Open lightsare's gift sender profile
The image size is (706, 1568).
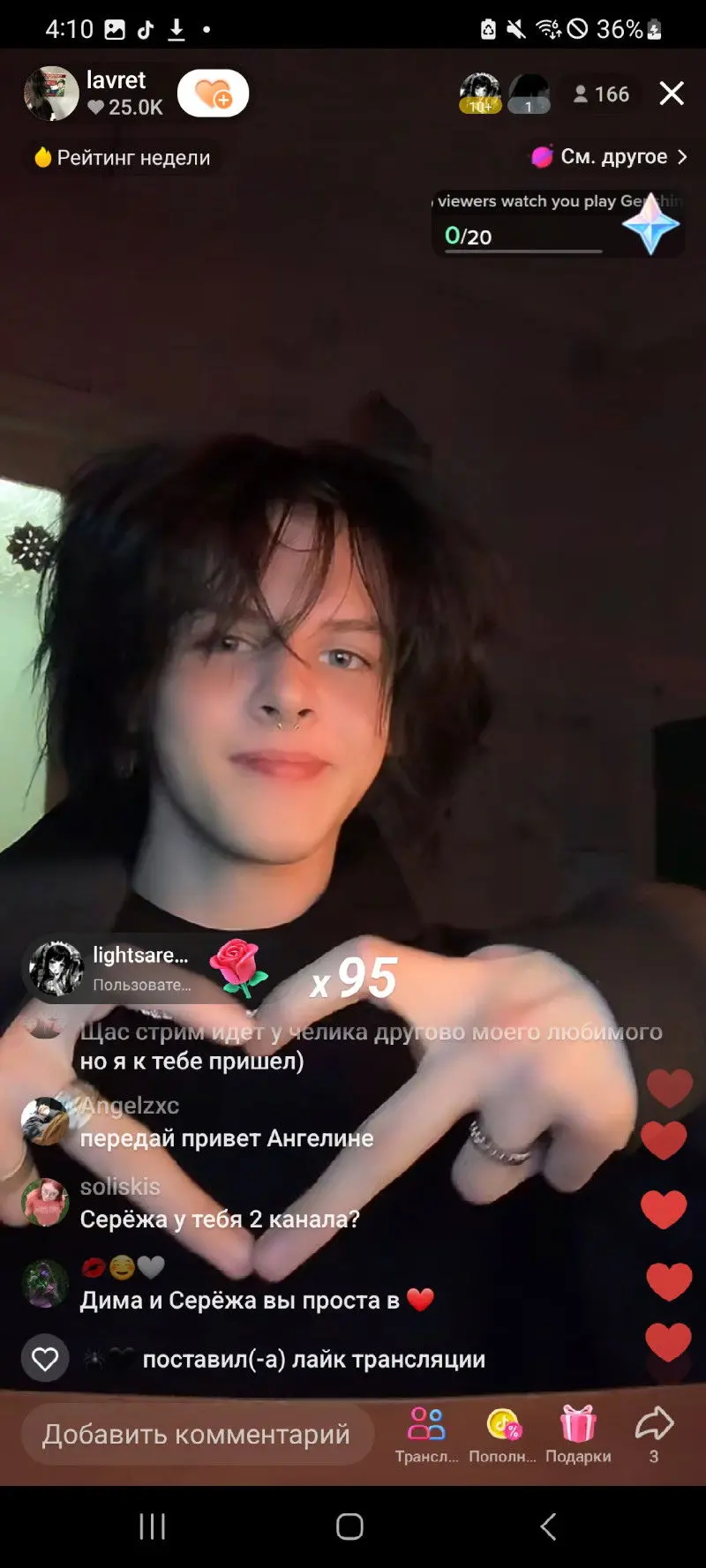click(x=56, y=968)
